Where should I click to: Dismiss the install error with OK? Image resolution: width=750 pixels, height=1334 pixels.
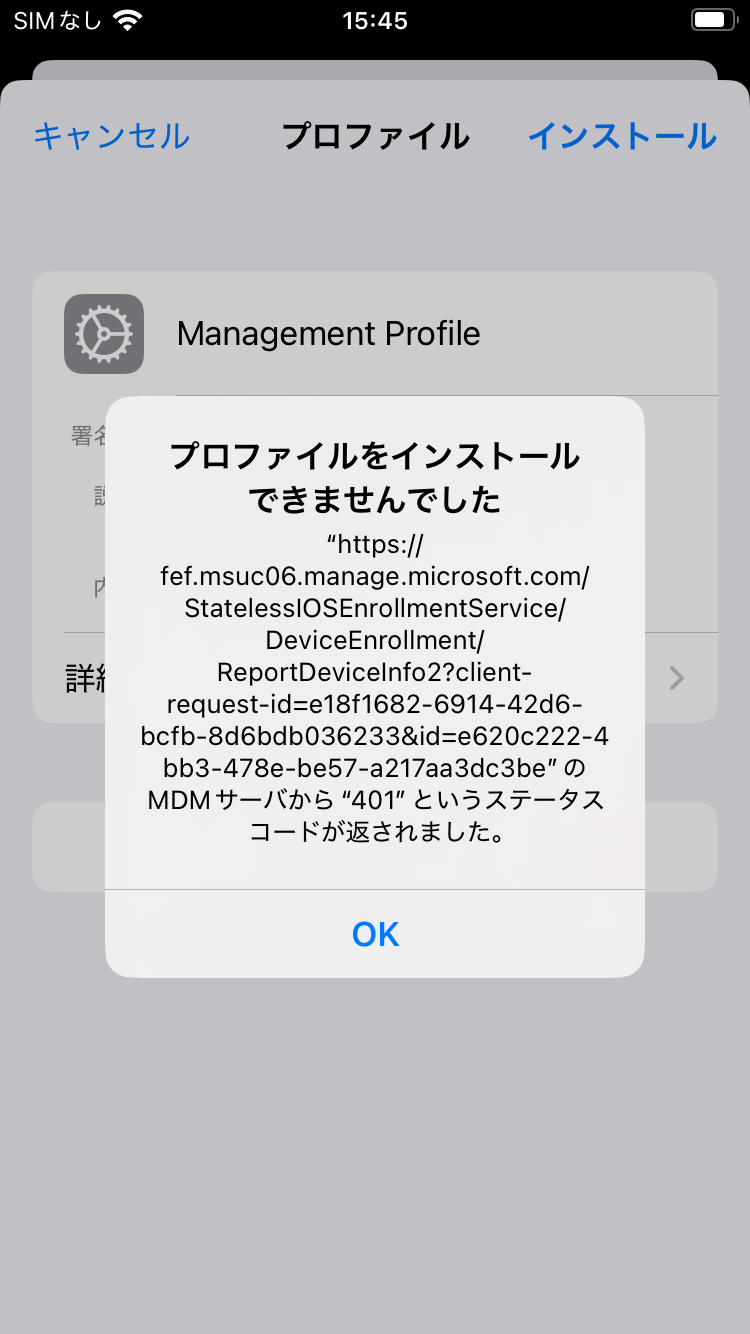pyautogui.click(x=375, y=934)
